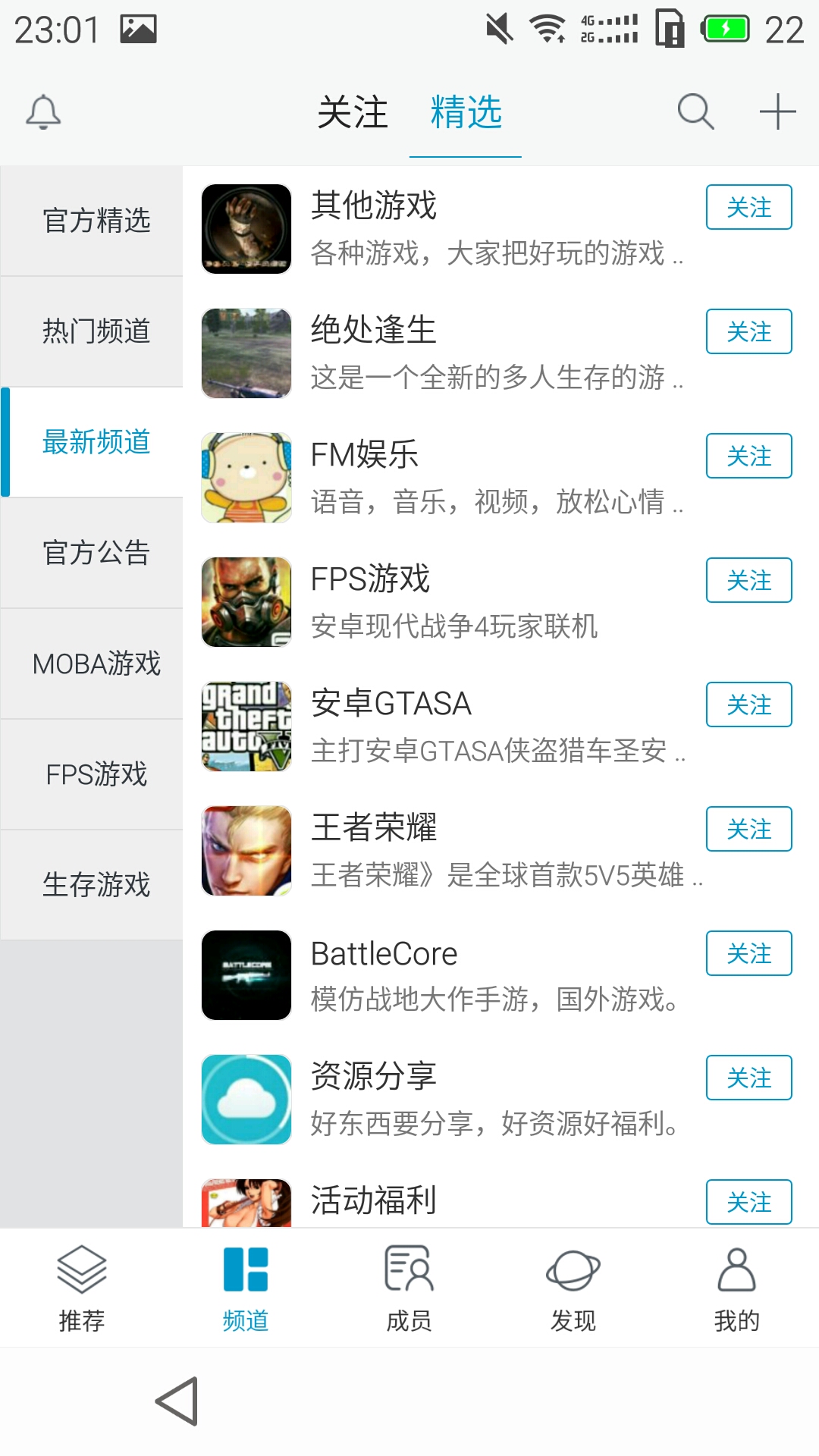Screen dimensions: 819x1456
Task: Follow the 王者荣耀 channel
Action: (748, 829)
